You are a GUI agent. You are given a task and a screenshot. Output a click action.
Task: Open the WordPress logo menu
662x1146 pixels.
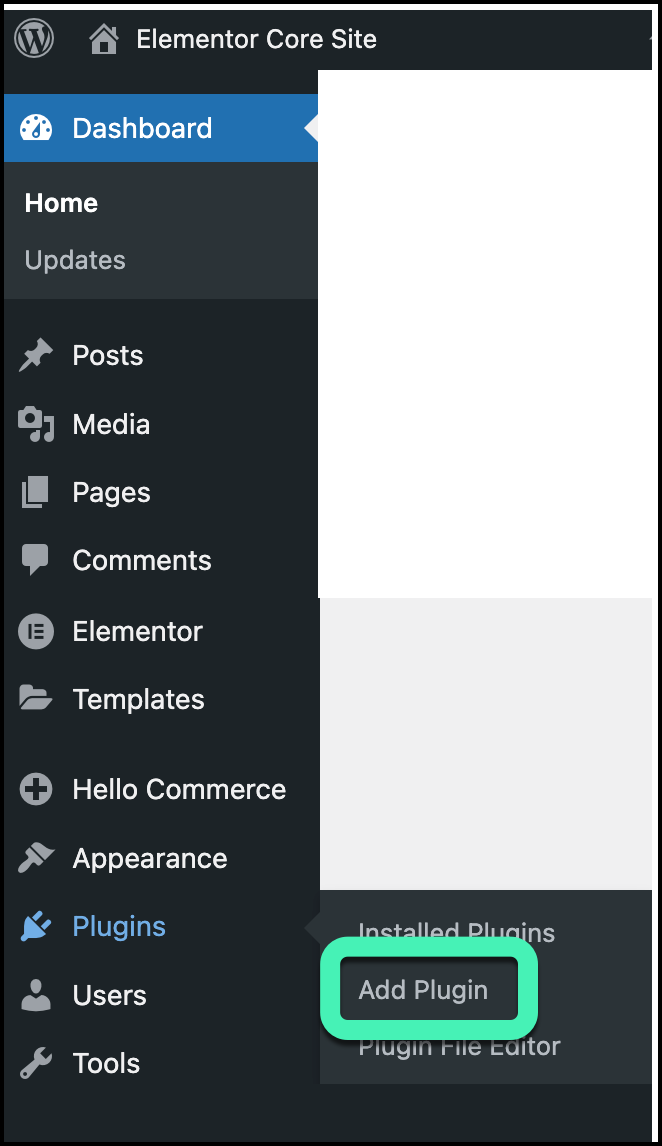(35, 39)
